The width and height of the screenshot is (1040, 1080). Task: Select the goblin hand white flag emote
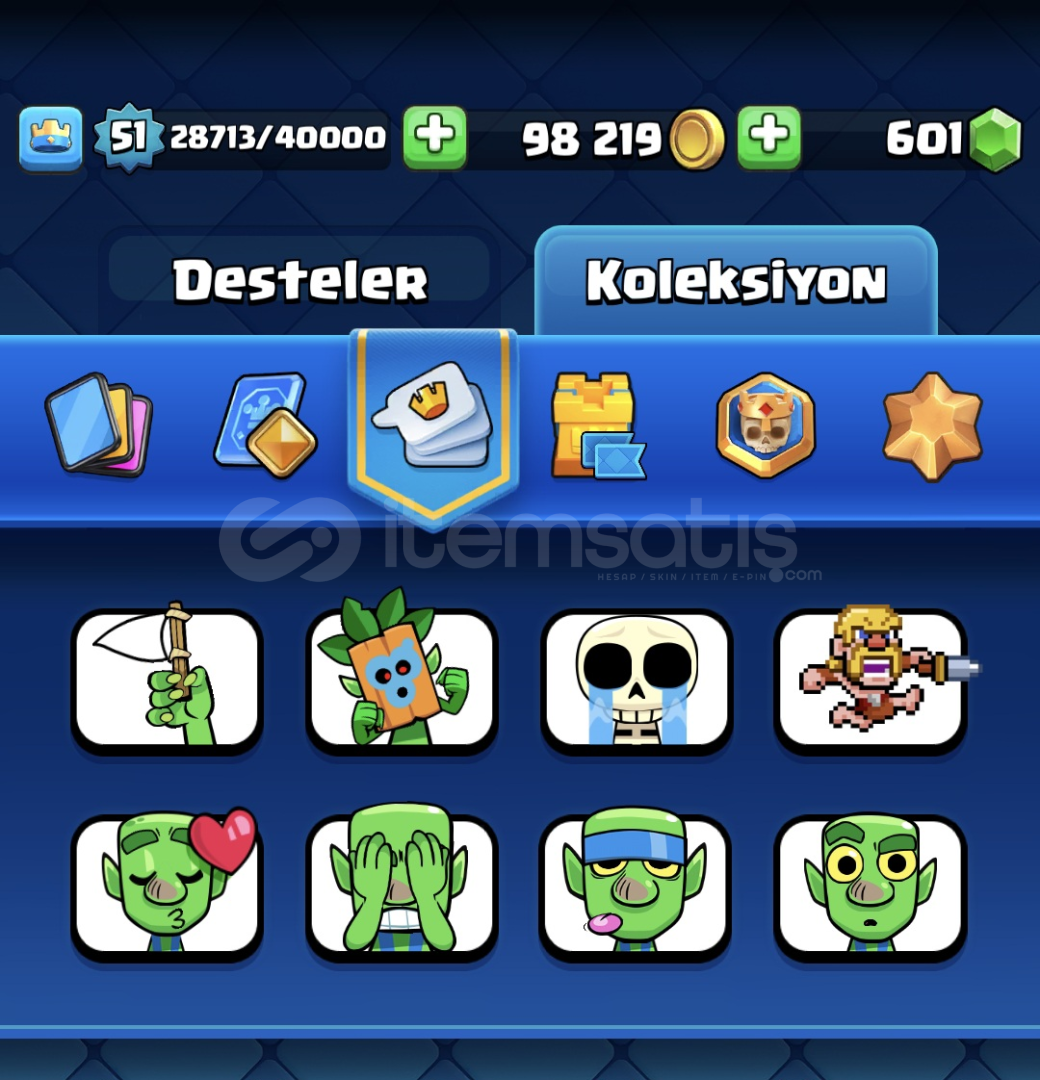point(167,680)
